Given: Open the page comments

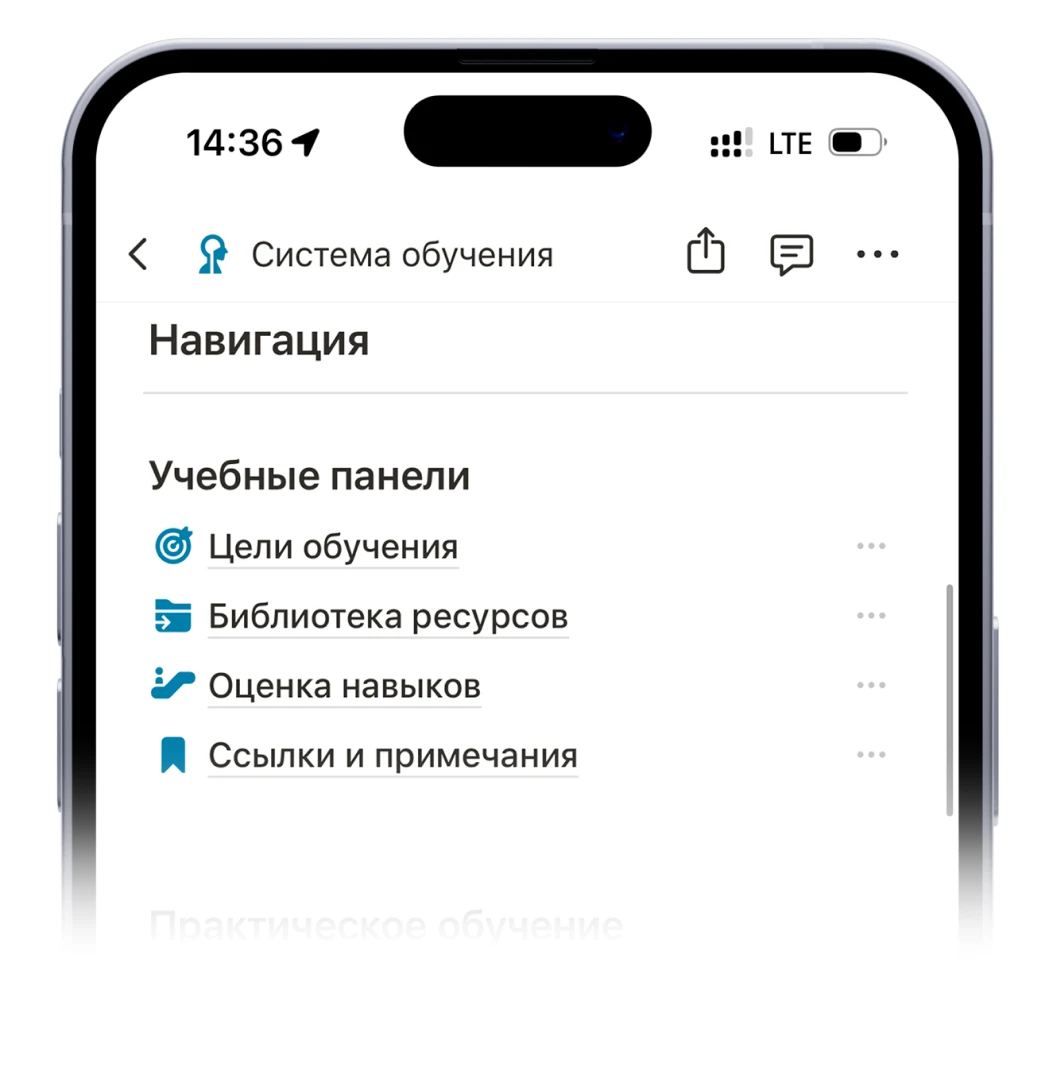Looking at the screenshot, I should point(791,255).
